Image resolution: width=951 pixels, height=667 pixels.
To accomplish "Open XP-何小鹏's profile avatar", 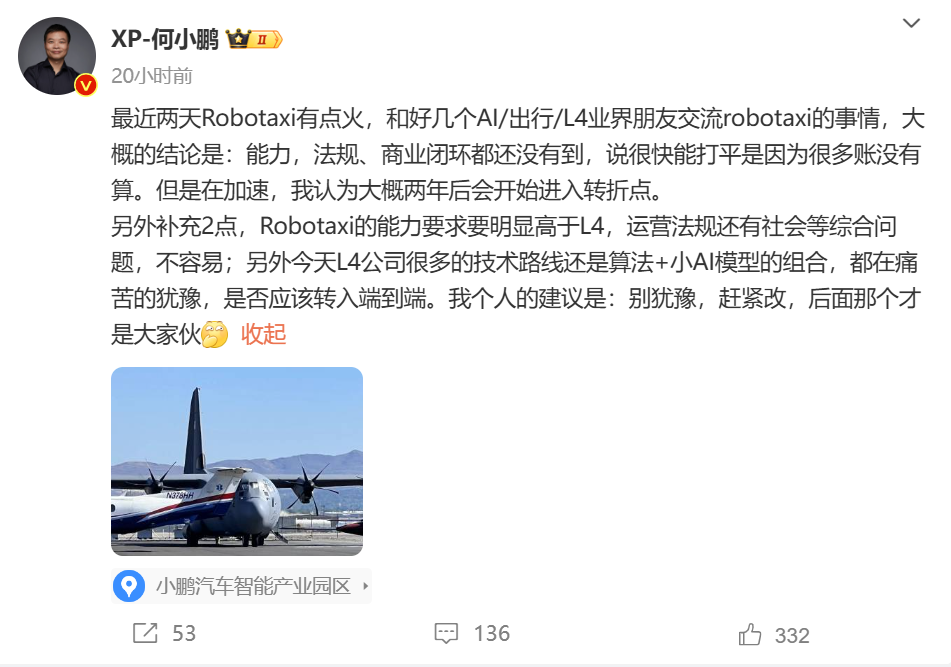I will (57, 56).
